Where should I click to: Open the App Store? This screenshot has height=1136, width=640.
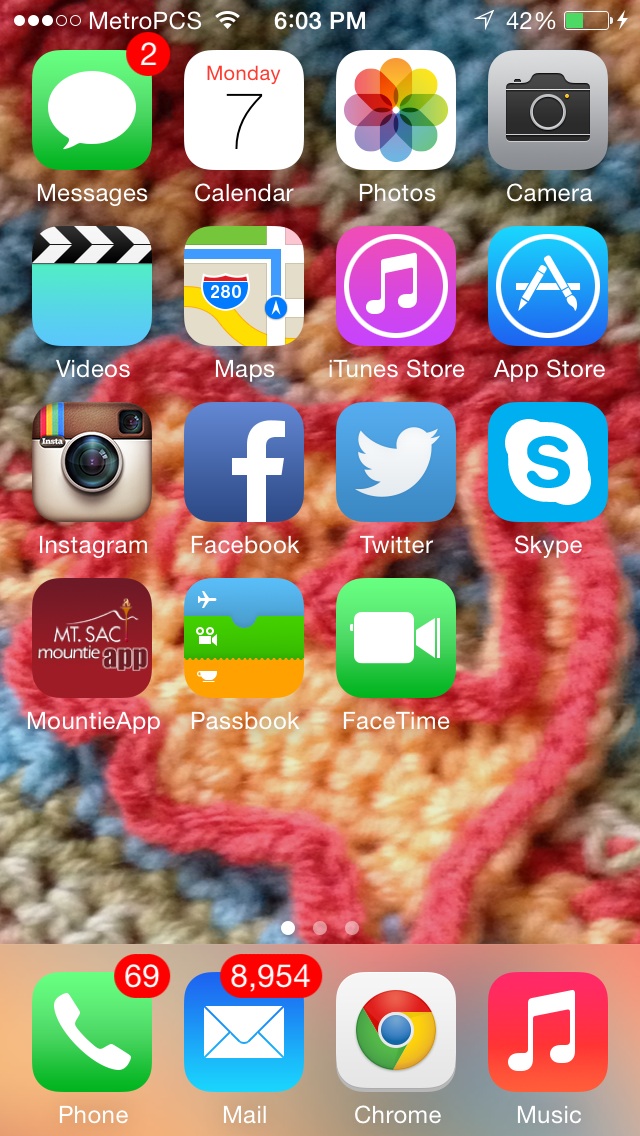548,286
